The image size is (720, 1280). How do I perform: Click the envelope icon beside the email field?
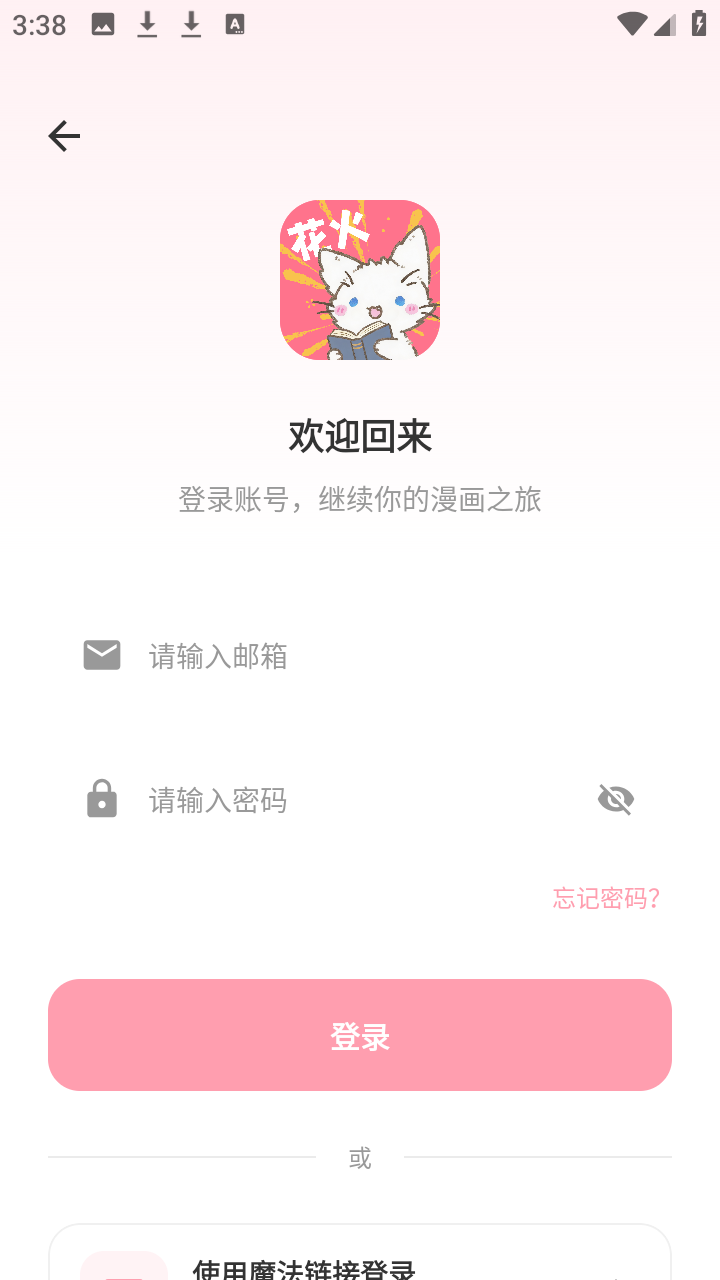101,655
